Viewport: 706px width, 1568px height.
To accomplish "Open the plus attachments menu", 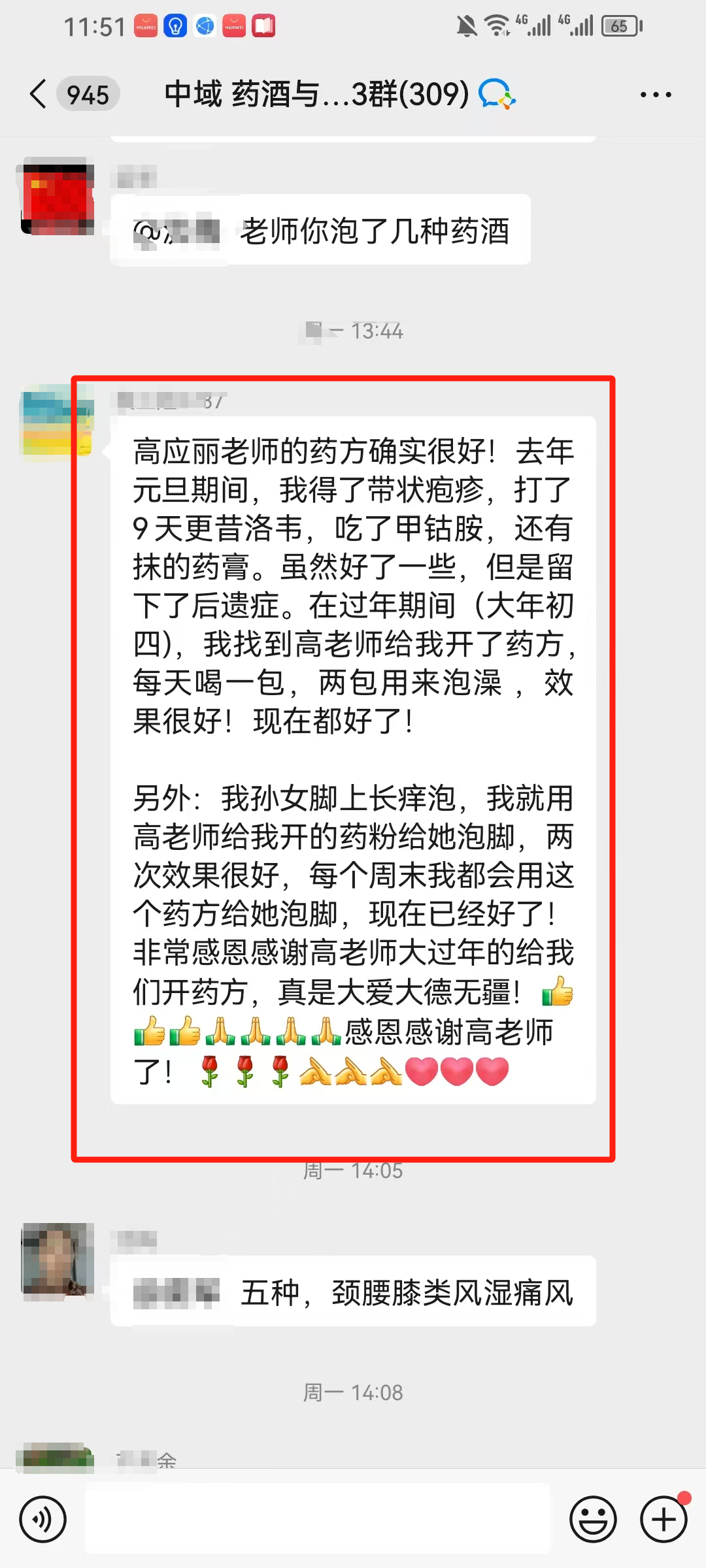I will click(x=664, y=1520).
